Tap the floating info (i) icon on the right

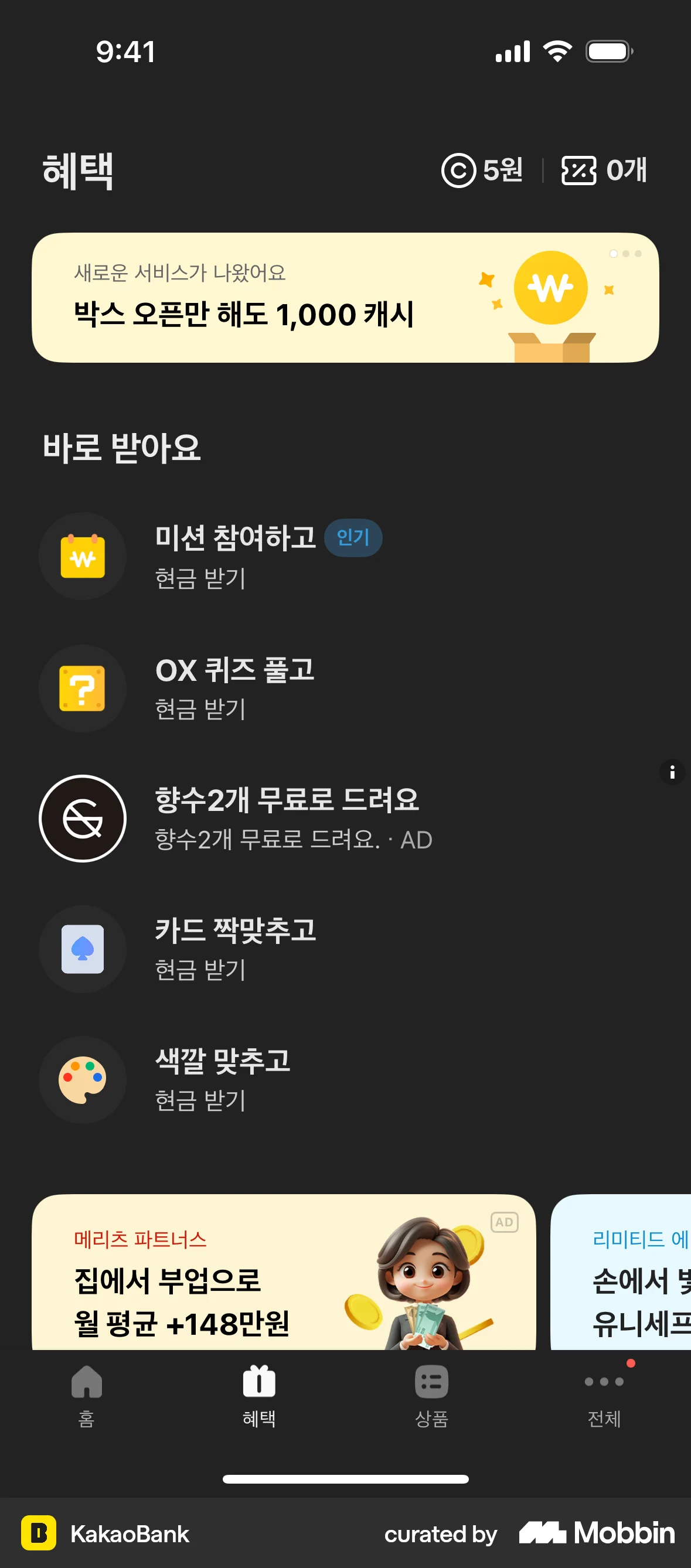(673, 773)
